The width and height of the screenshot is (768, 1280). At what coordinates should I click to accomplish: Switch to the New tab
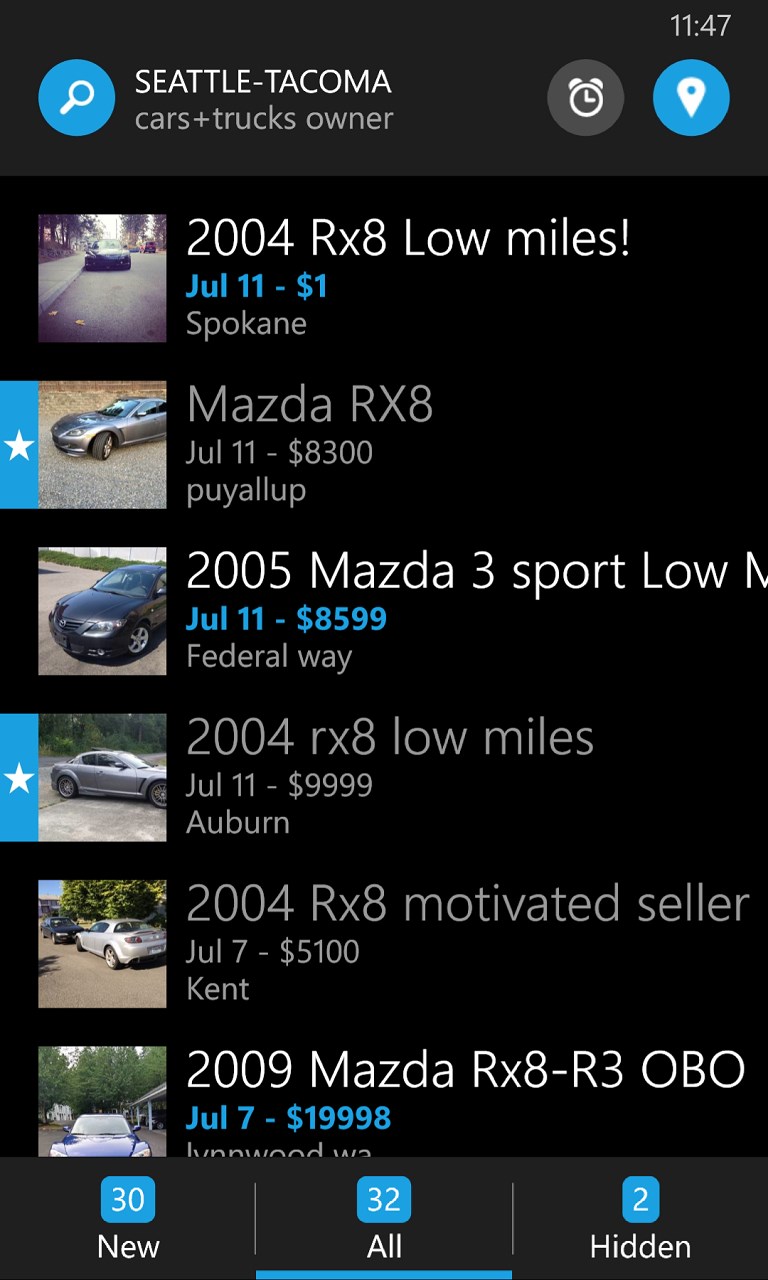[x=128, y=1219]
